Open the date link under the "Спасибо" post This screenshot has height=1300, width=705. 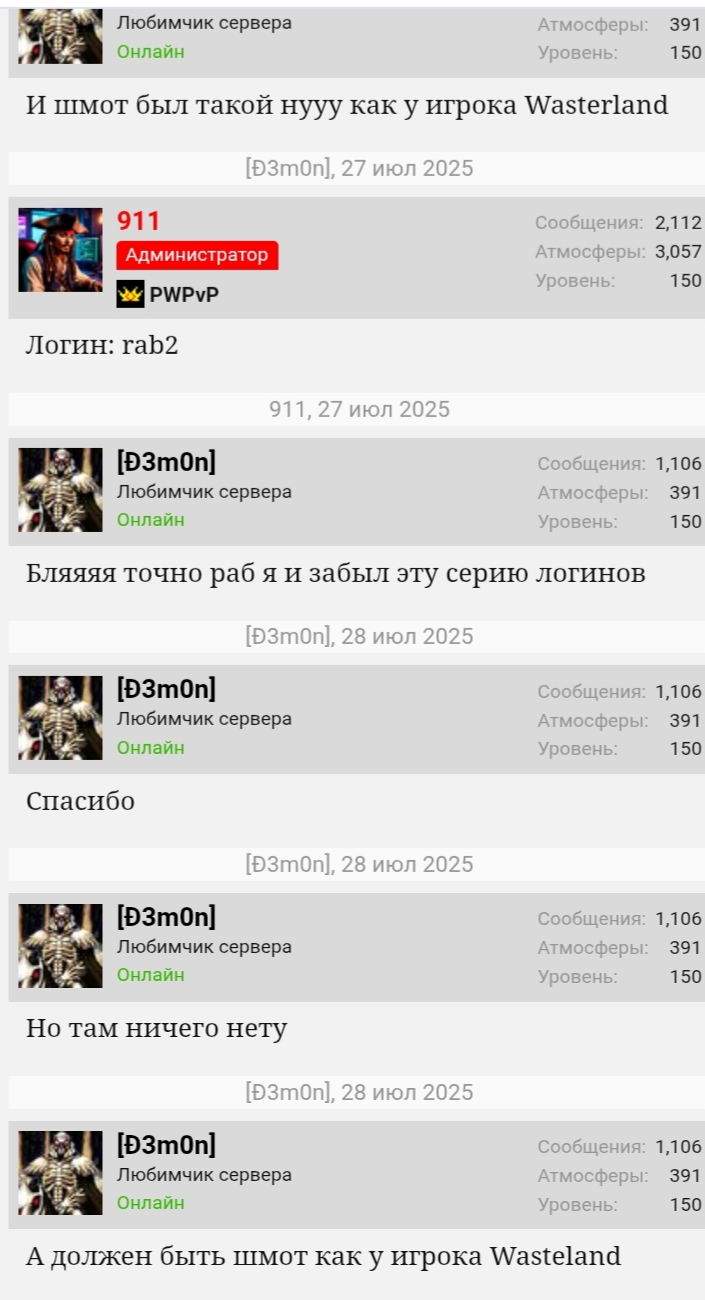[x=359, y=864]
